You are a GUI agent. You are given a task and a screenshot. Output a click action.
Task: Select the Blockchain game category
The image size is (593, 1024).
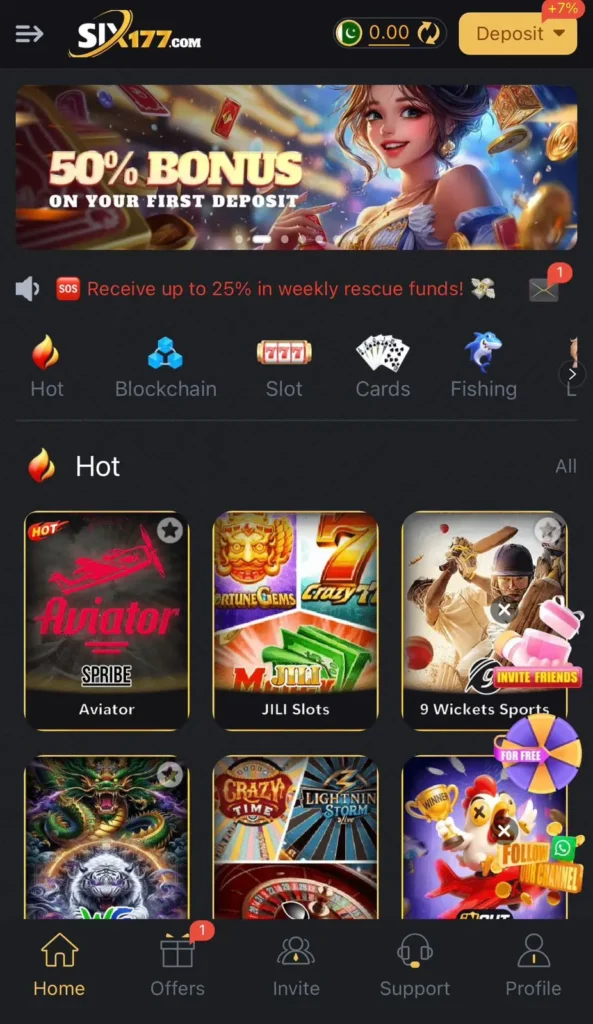point(166,367)
